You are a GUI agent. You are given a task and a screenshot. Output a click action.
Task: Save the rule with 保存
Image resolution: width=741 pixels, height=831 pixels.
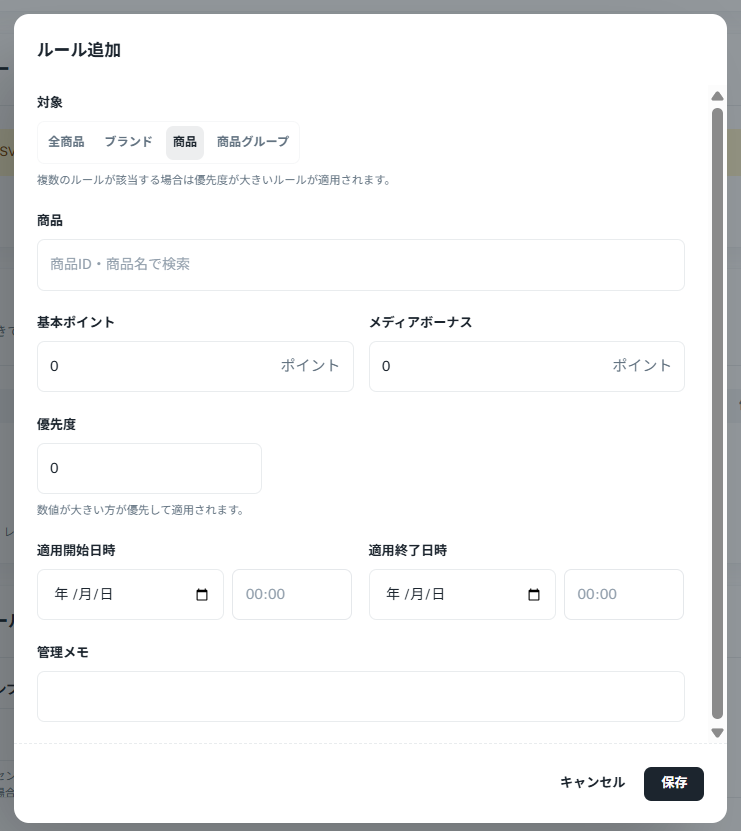point(674,783)
